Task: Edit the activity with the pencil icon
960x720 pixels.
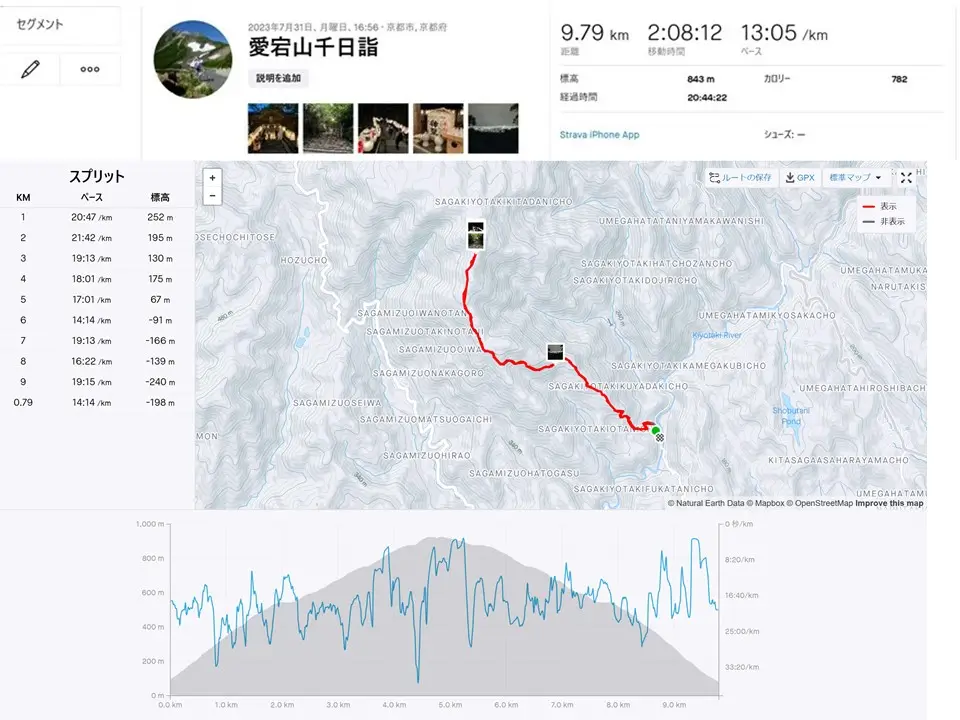Action: [30, 69]
